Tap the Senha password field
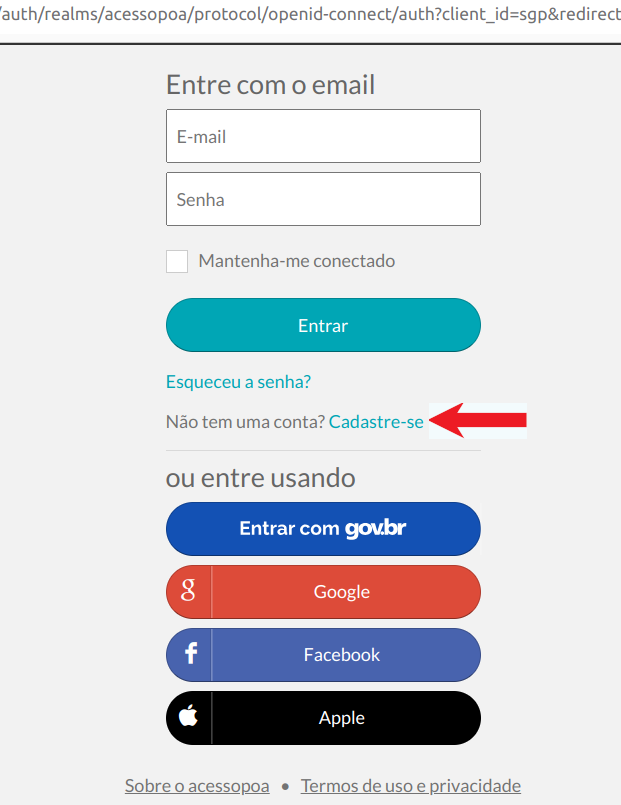The height and width of the screenshot is (805, 621). (x=323, y=199)
